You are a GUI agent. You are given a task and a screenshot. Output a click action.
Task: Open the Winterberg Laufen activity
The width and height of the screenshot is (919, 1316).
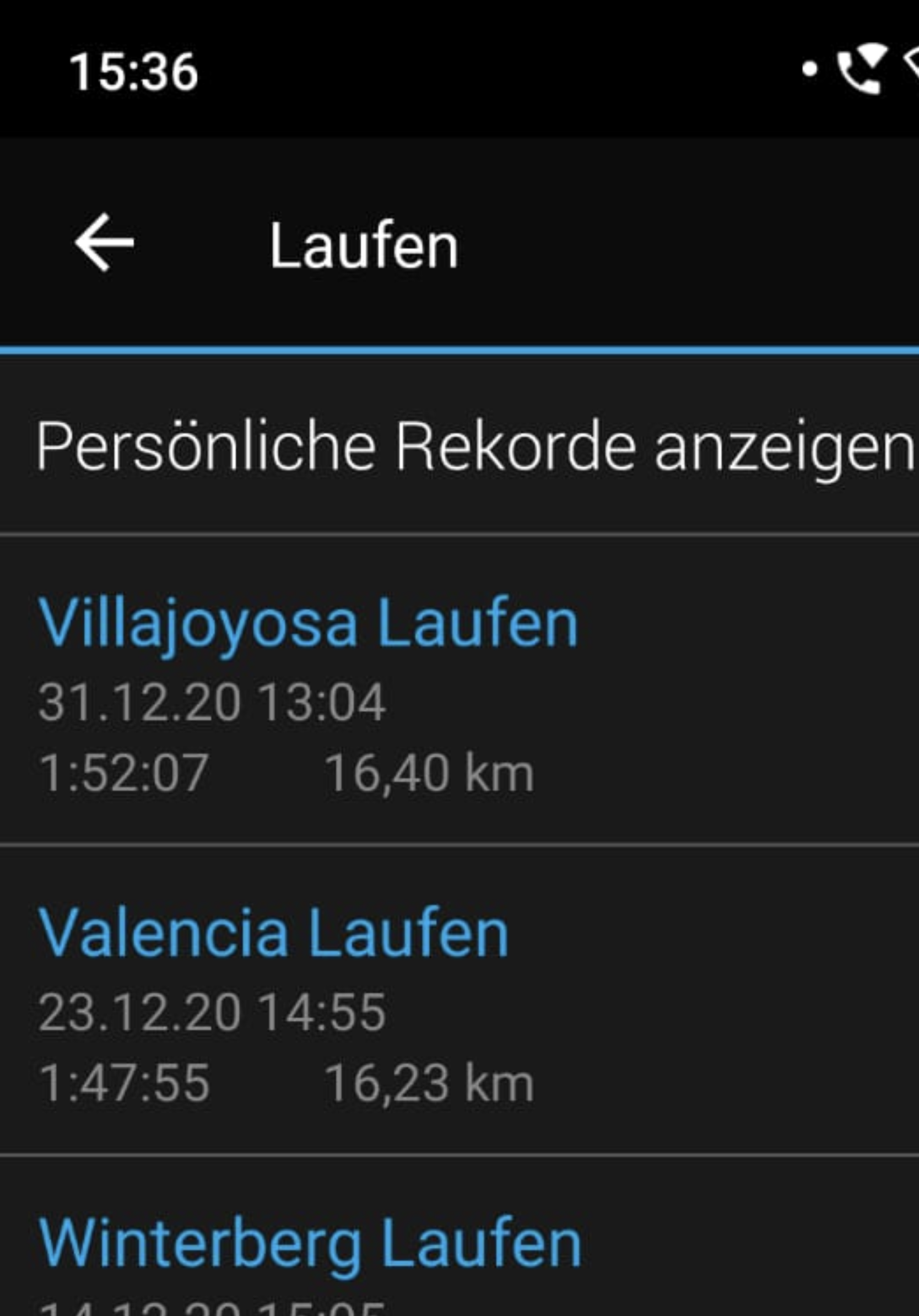pos(310,1245)
